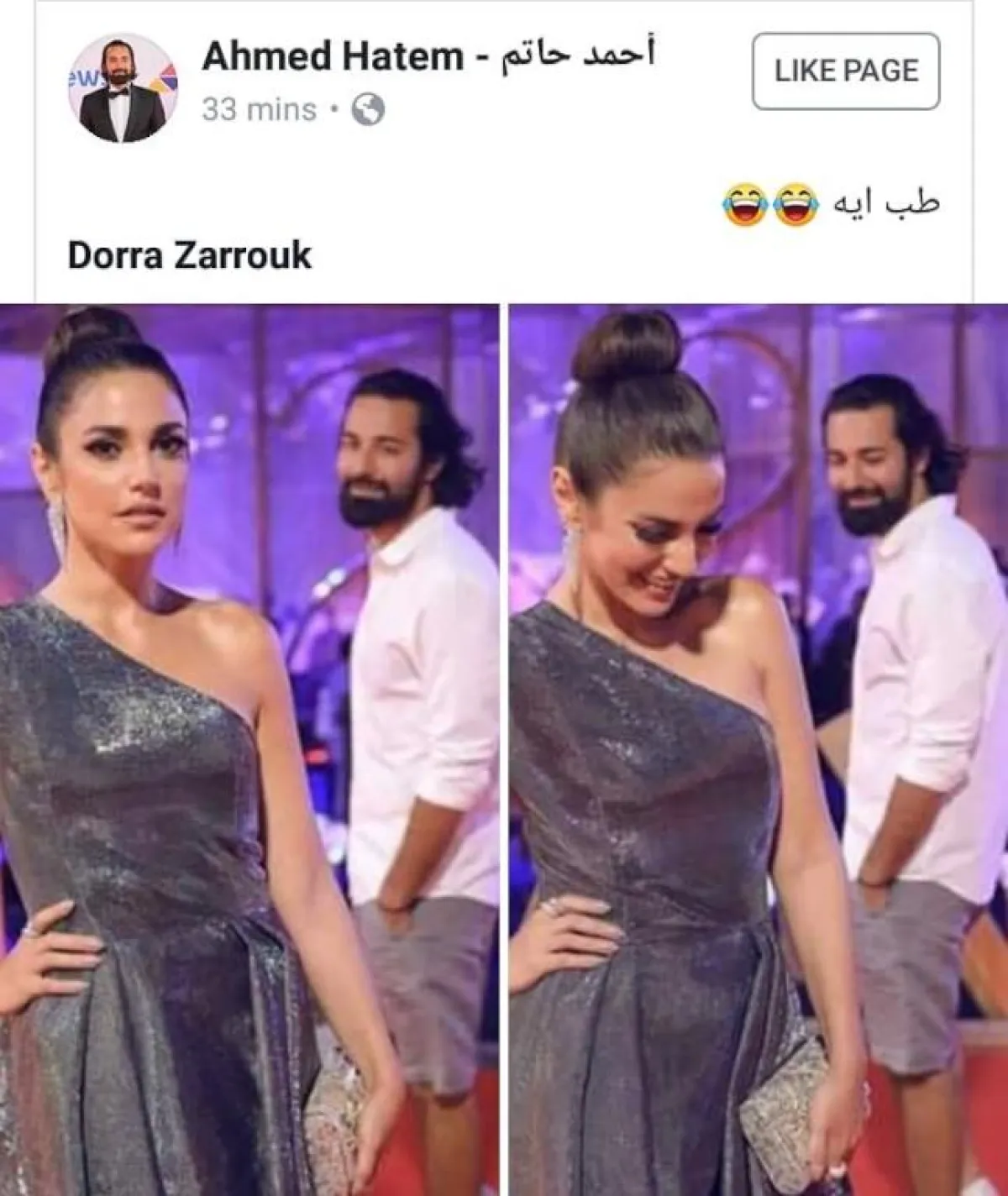
Task: Open the right photo of the post
Action: click(758, 747)
